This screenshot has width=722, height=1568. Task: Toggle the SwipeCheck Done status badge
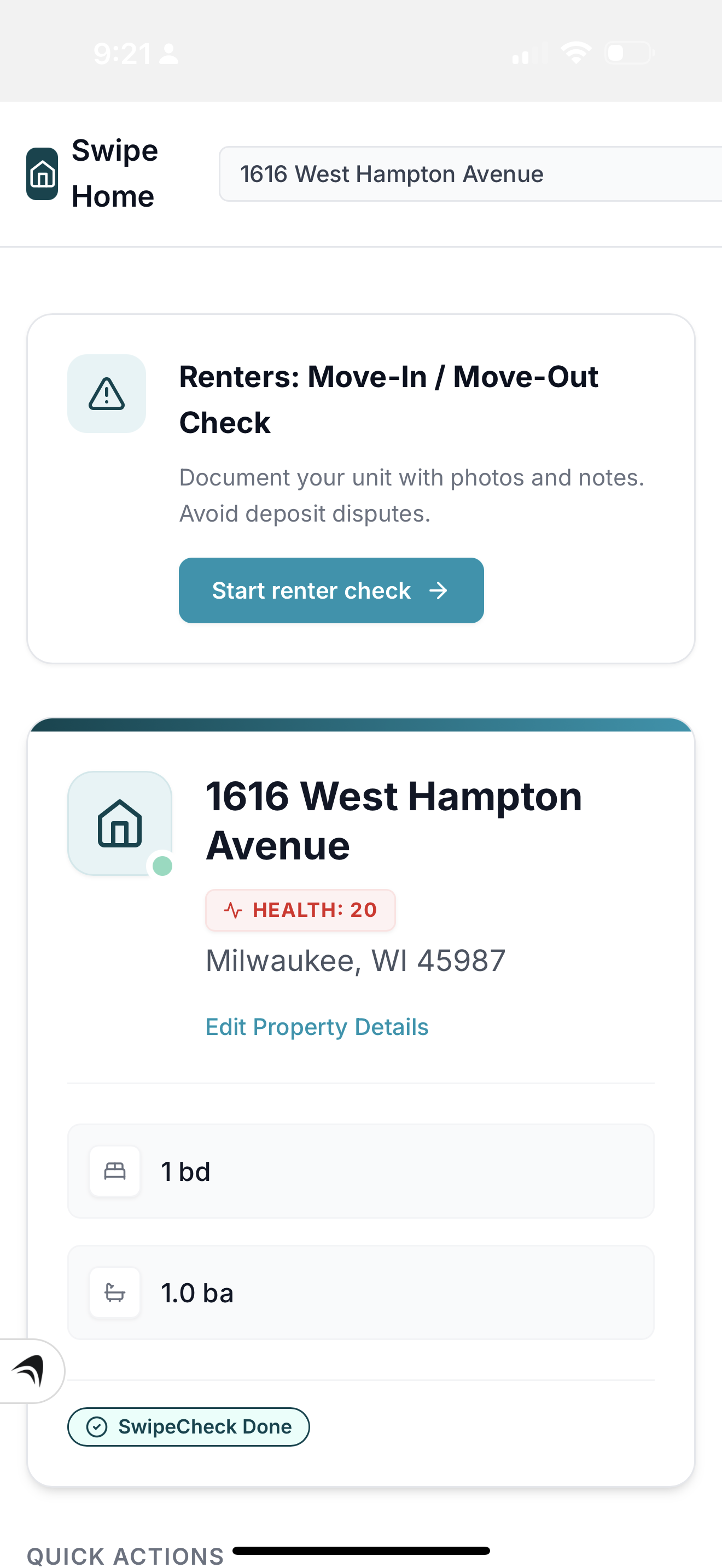[188, 1427]
